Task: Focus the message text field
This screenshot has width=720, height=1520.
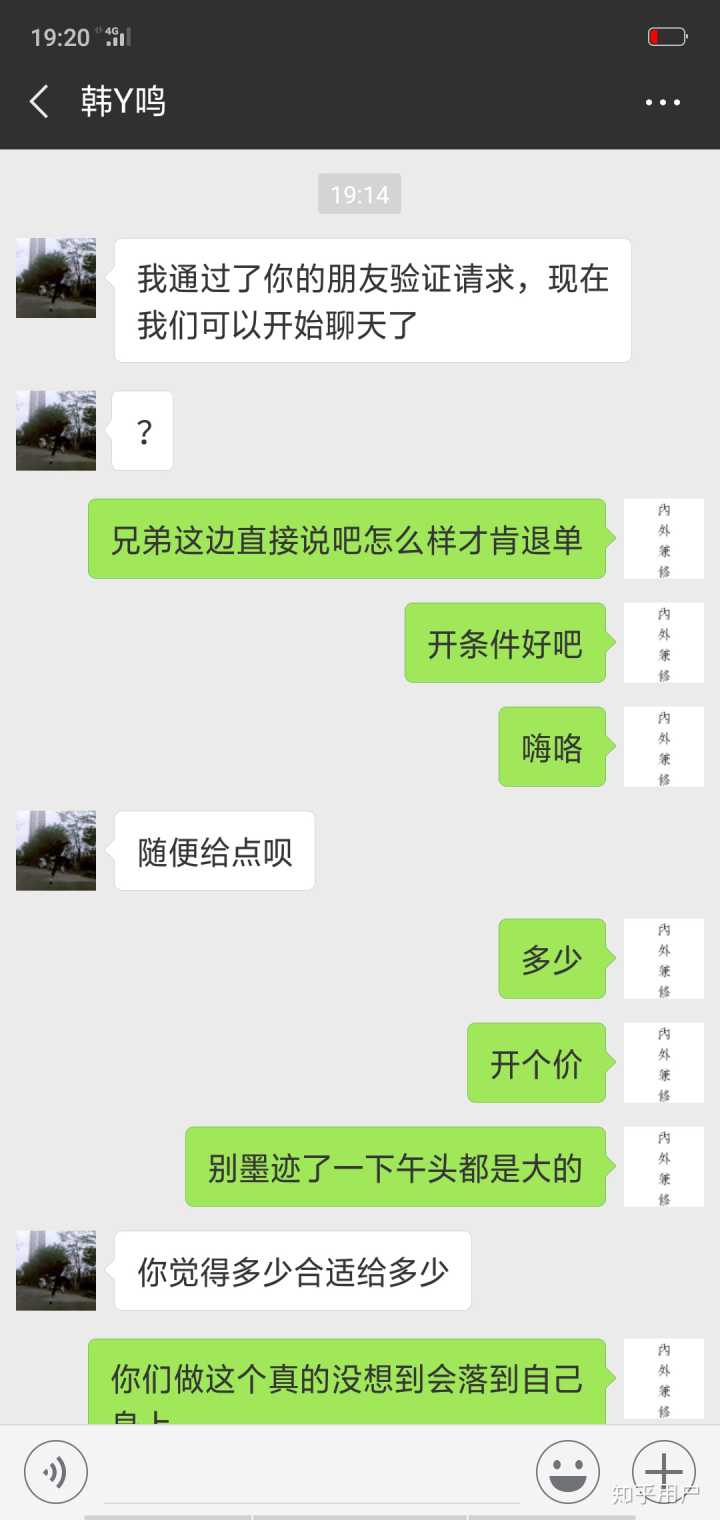Action: (312, 1473)
